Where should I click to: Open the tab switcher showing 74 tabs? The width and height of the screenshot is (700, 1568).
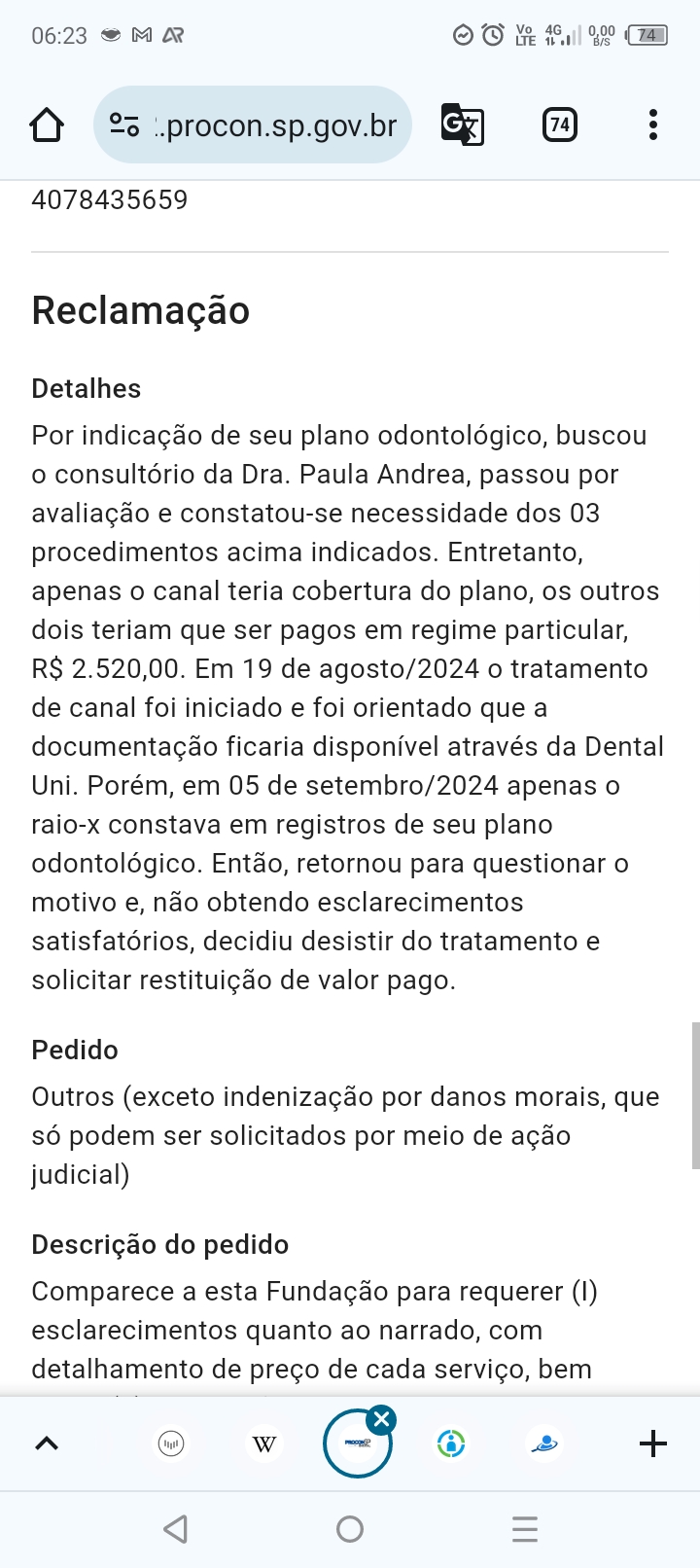click(559, 125)
